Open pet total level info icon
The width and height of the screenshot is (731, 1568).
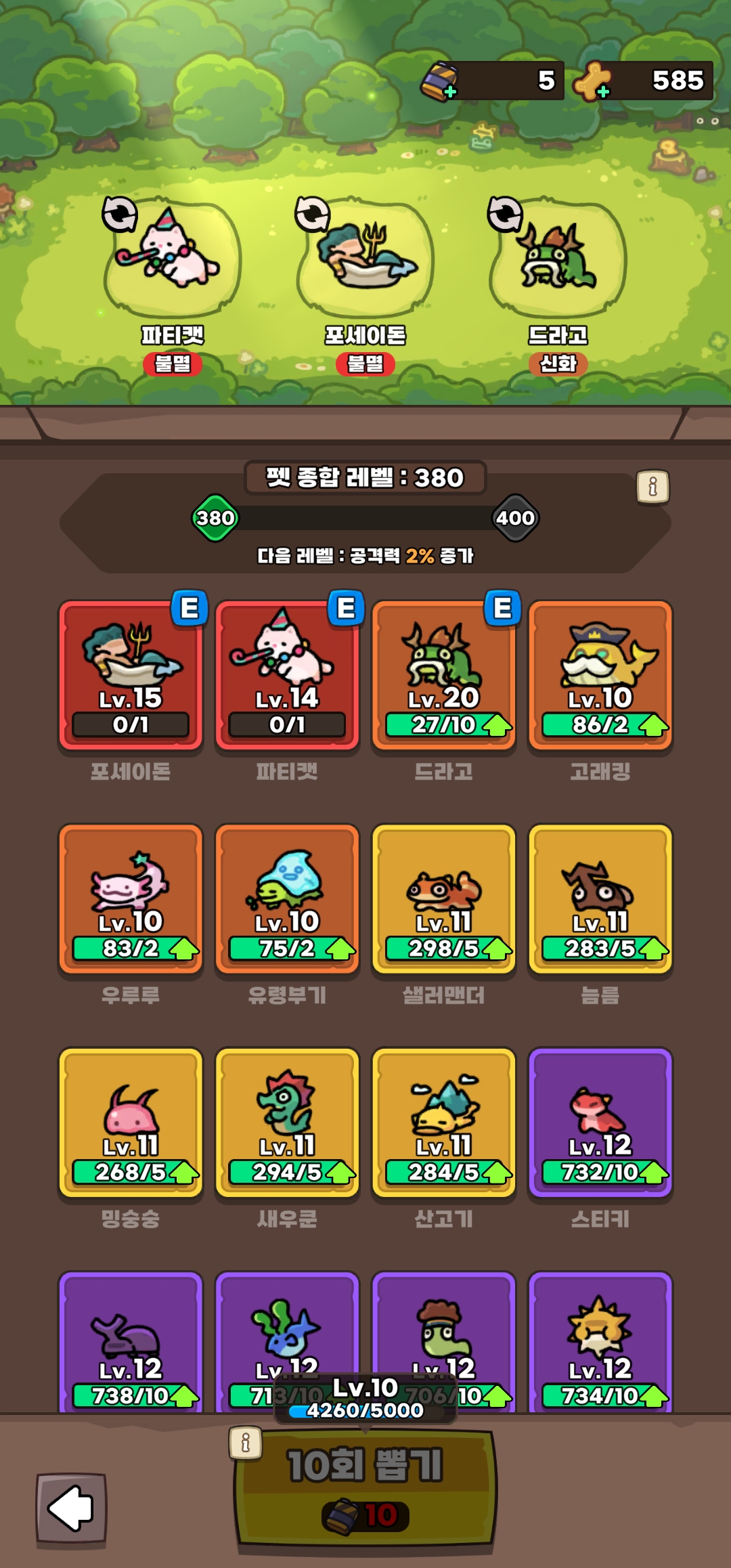point(652,486)
